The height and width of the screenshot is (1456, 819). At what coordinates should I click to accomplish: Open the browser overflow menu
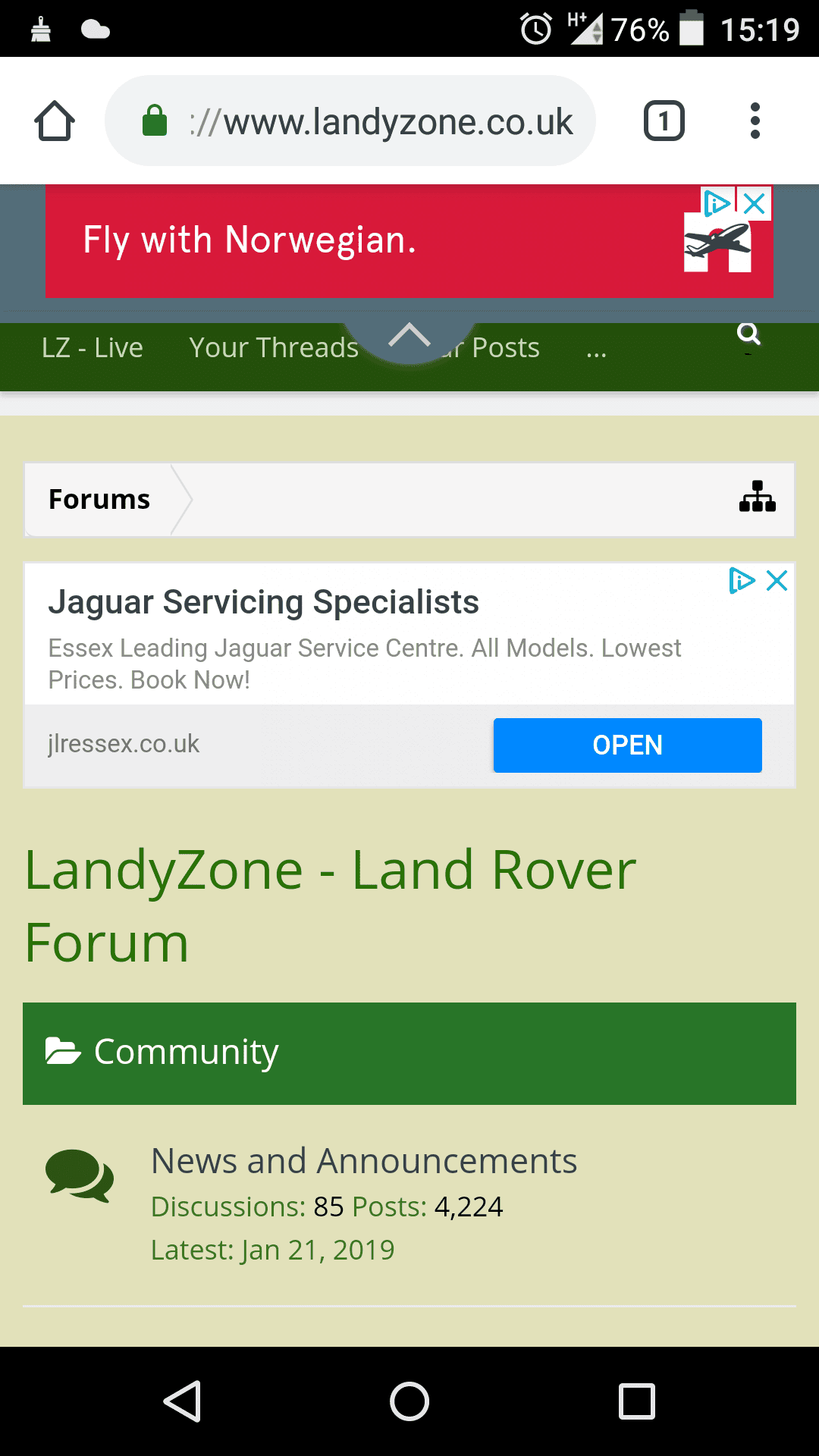755,121
